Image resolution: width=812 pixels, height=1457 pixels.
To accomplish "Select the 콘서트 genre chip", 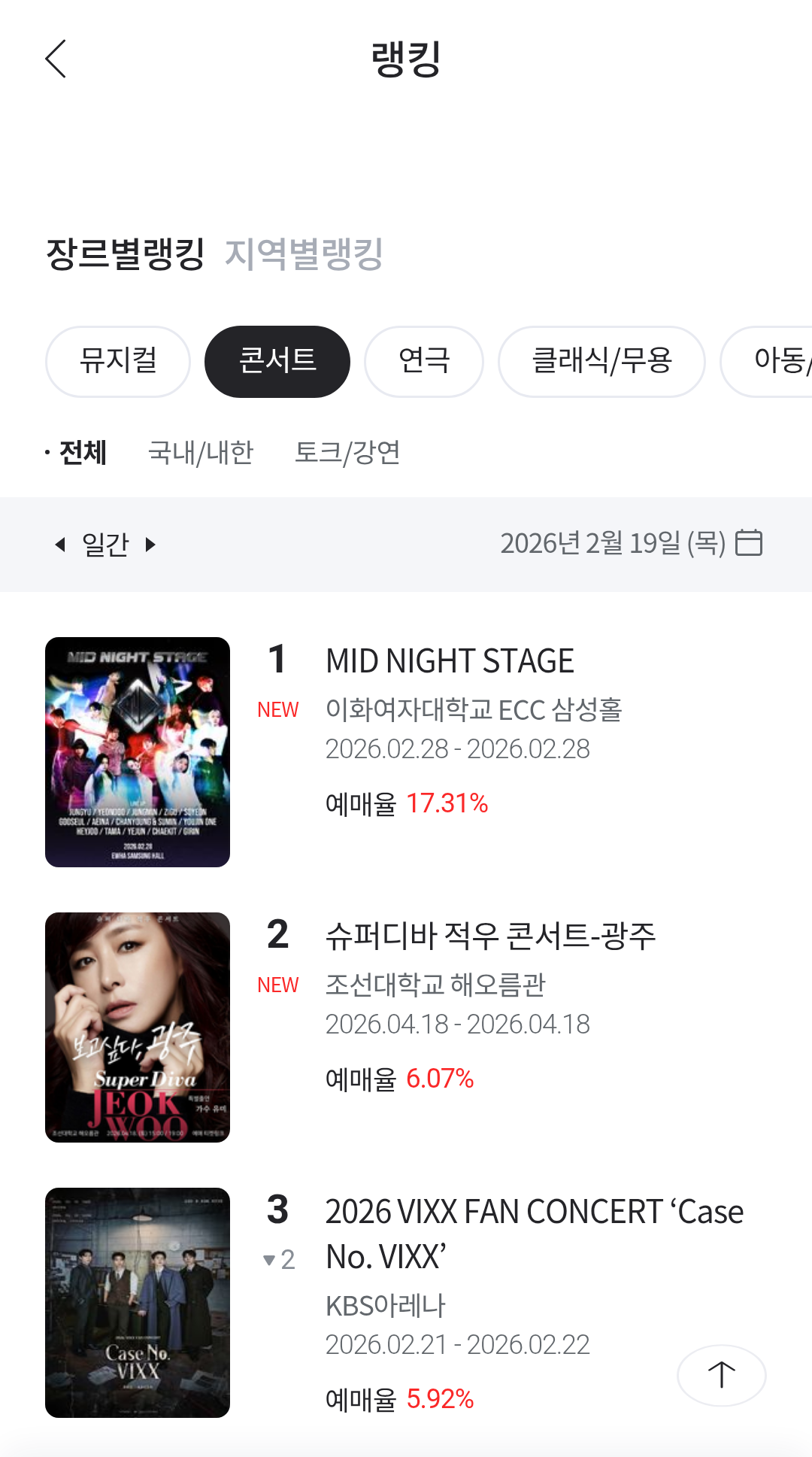I will pos(277,361).
